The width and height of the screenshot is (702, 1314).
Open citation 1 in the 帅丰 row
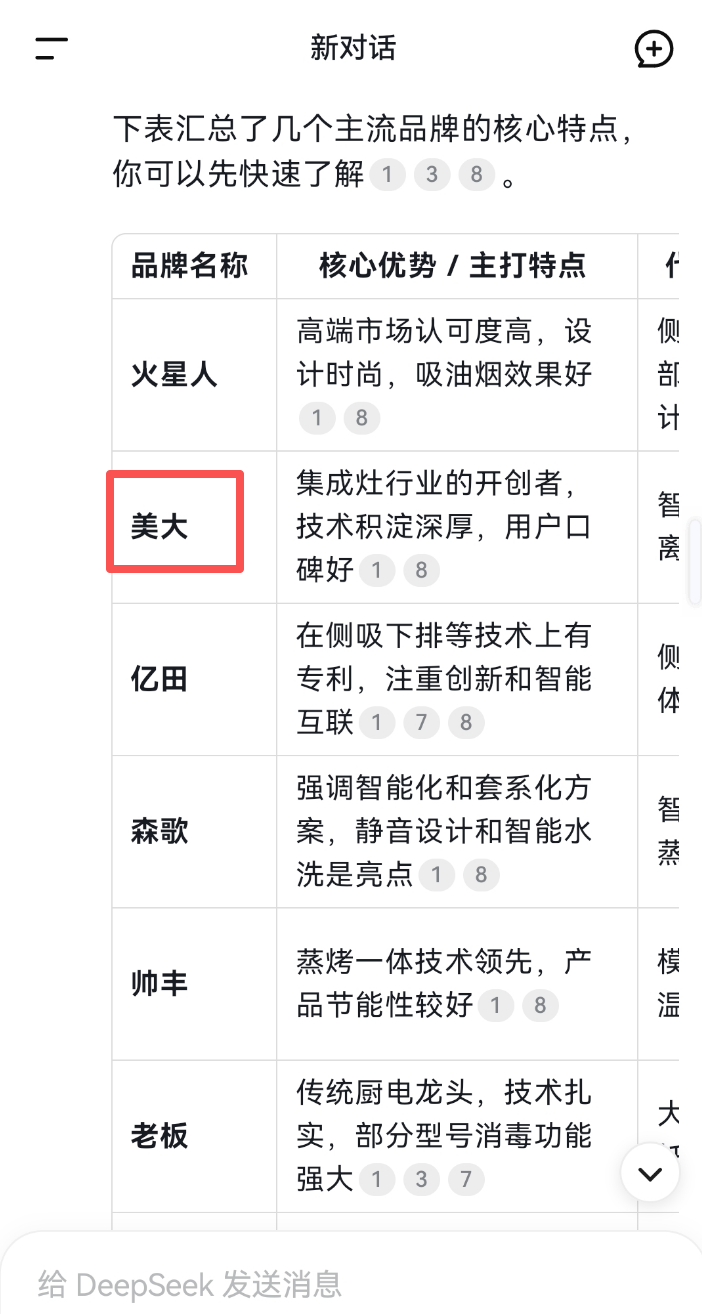(x=495, y=1005)
